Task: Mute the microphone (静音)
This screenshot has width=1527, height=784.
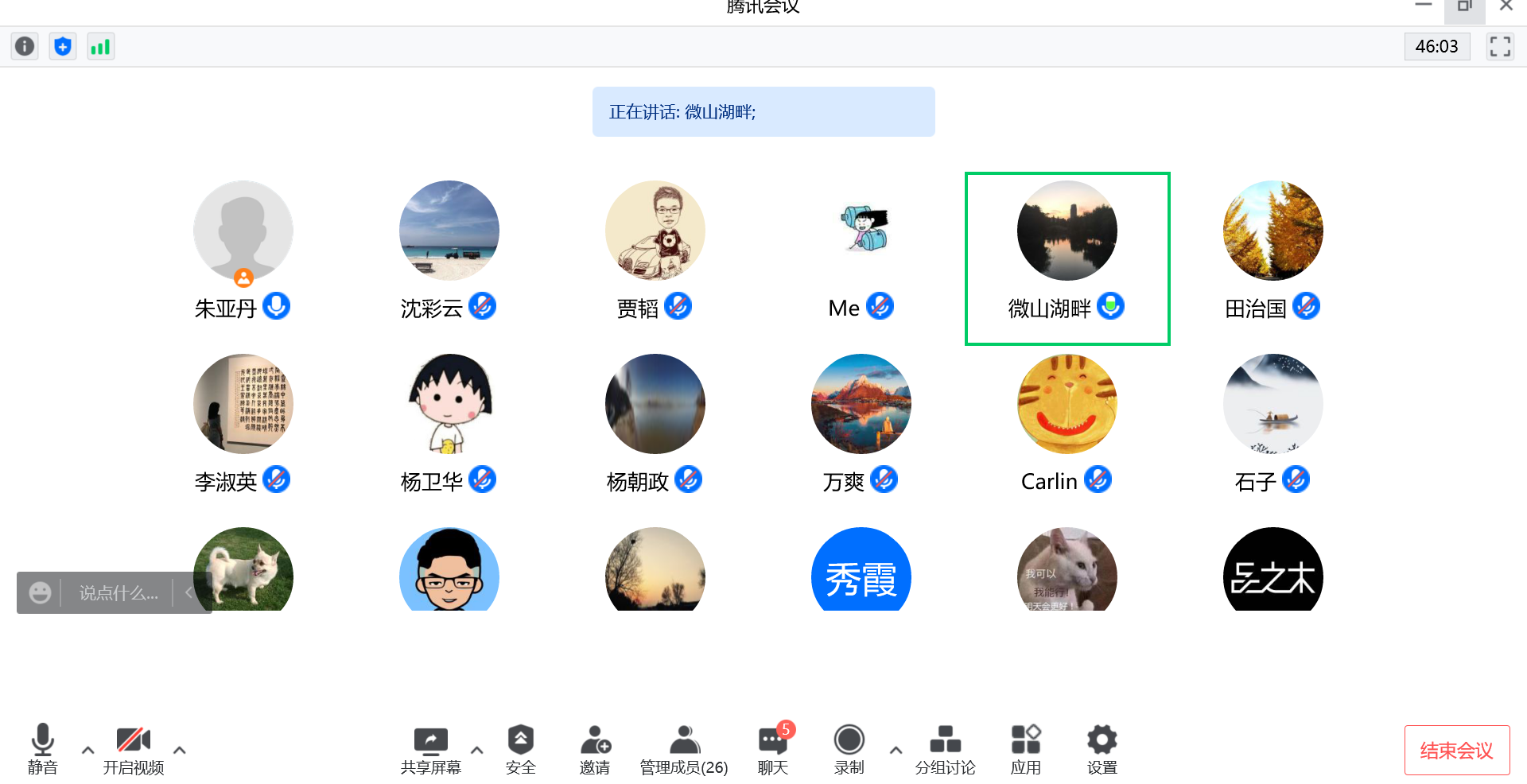Action: pyautogui.click(x=42, y=748)
